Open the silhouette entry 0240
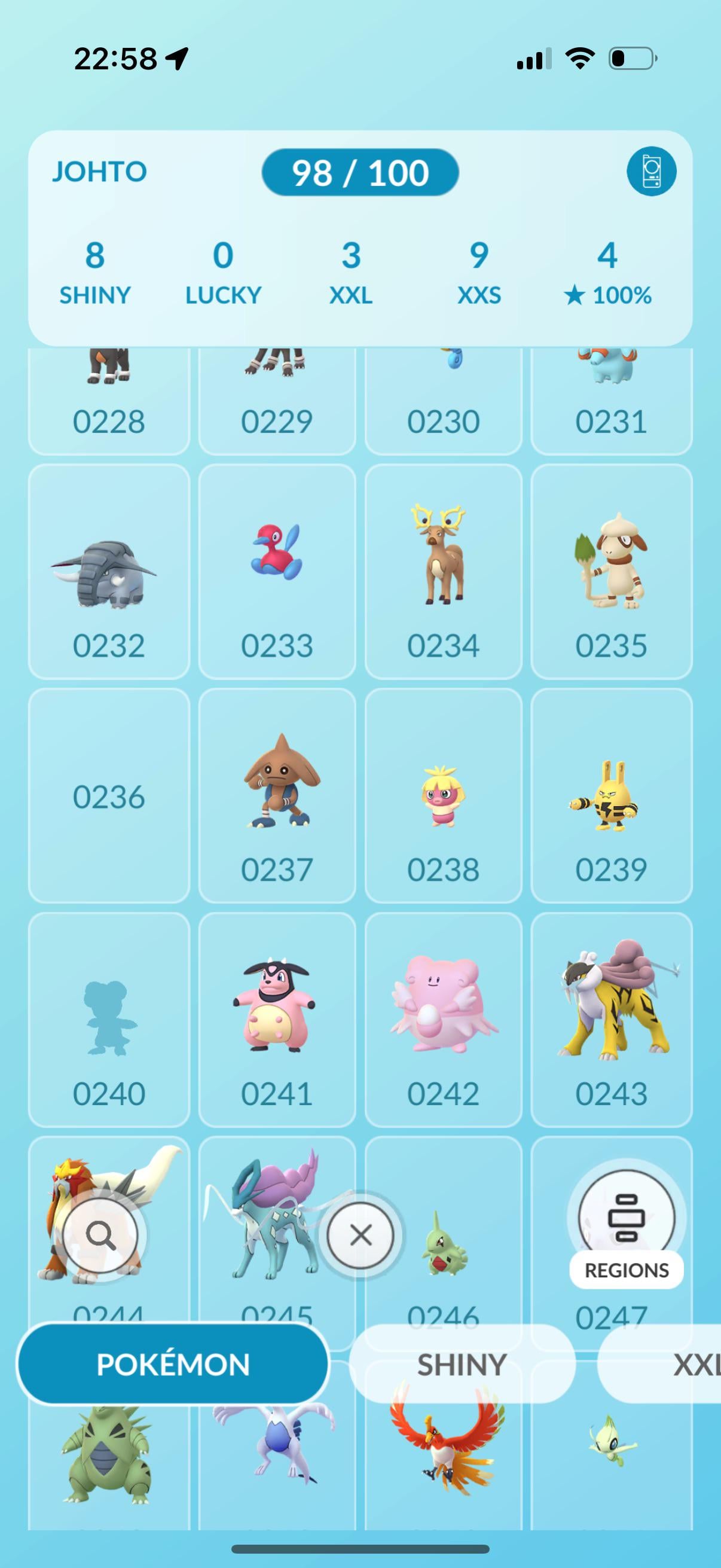Screen dimensions: 721x1568 click(x=109, y=1019)
